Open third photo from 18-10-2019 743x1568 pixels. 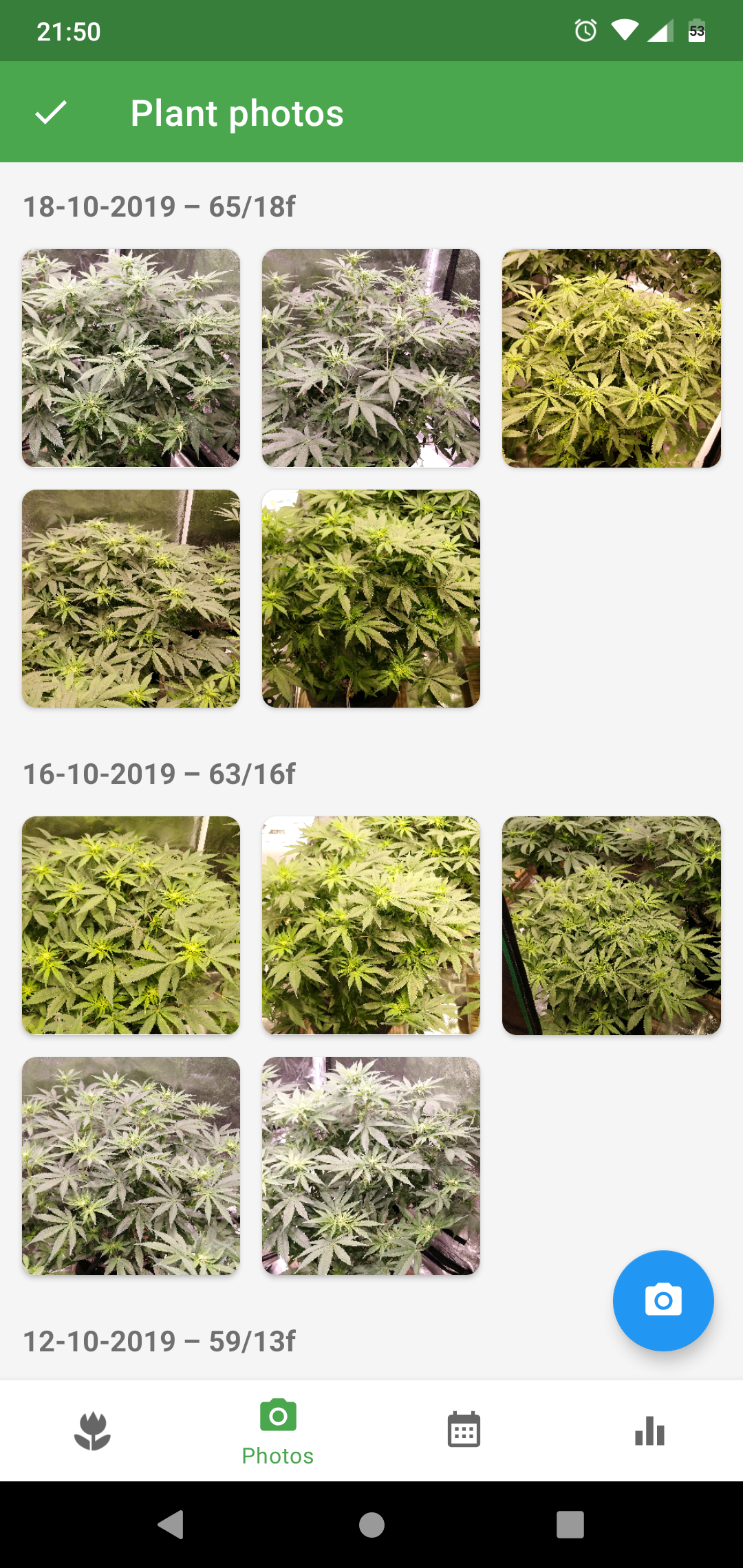(611, 358)
